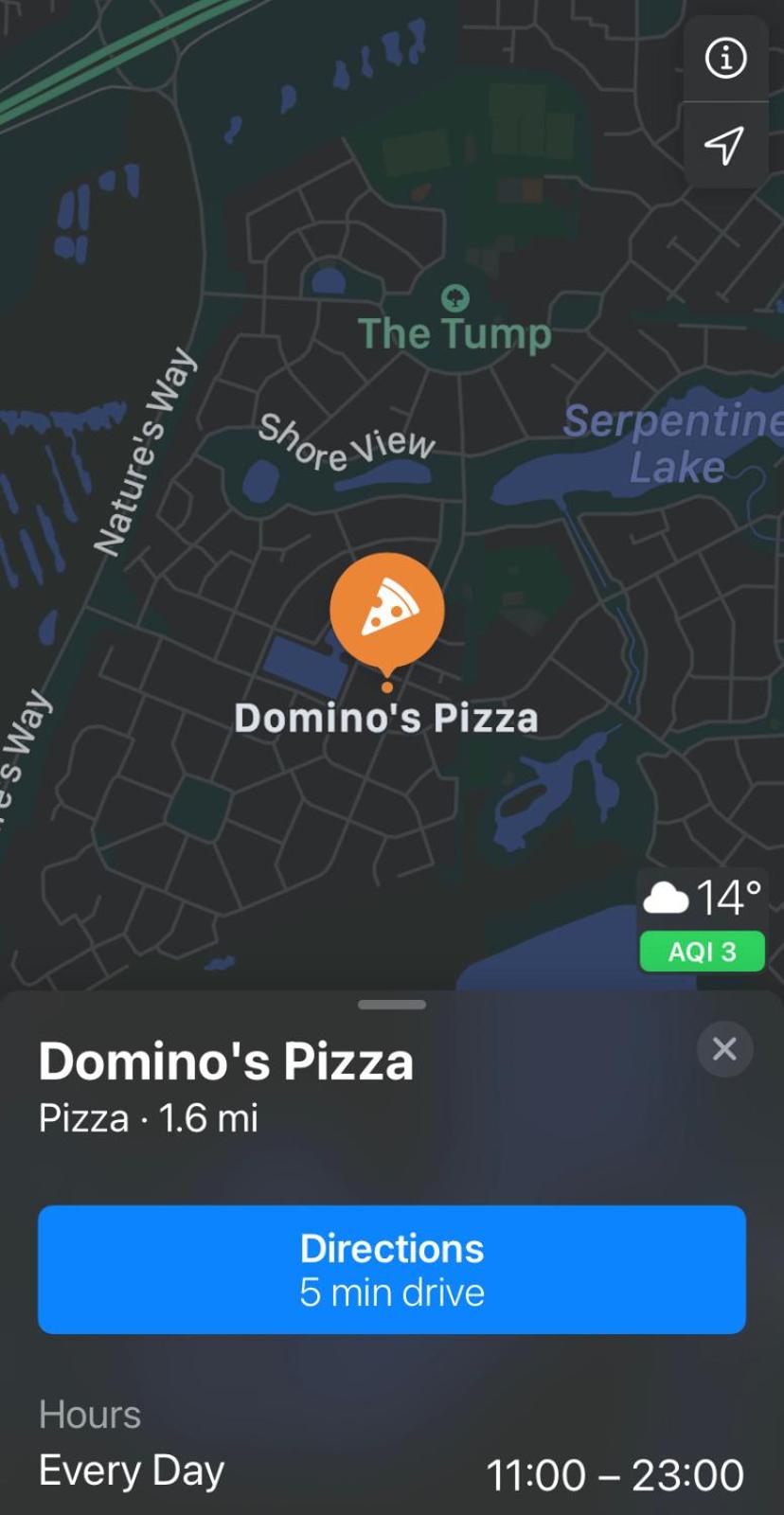This screenshot has width=784, height=1515.
Task: Open the map settings info button
Action: [725, 59]
